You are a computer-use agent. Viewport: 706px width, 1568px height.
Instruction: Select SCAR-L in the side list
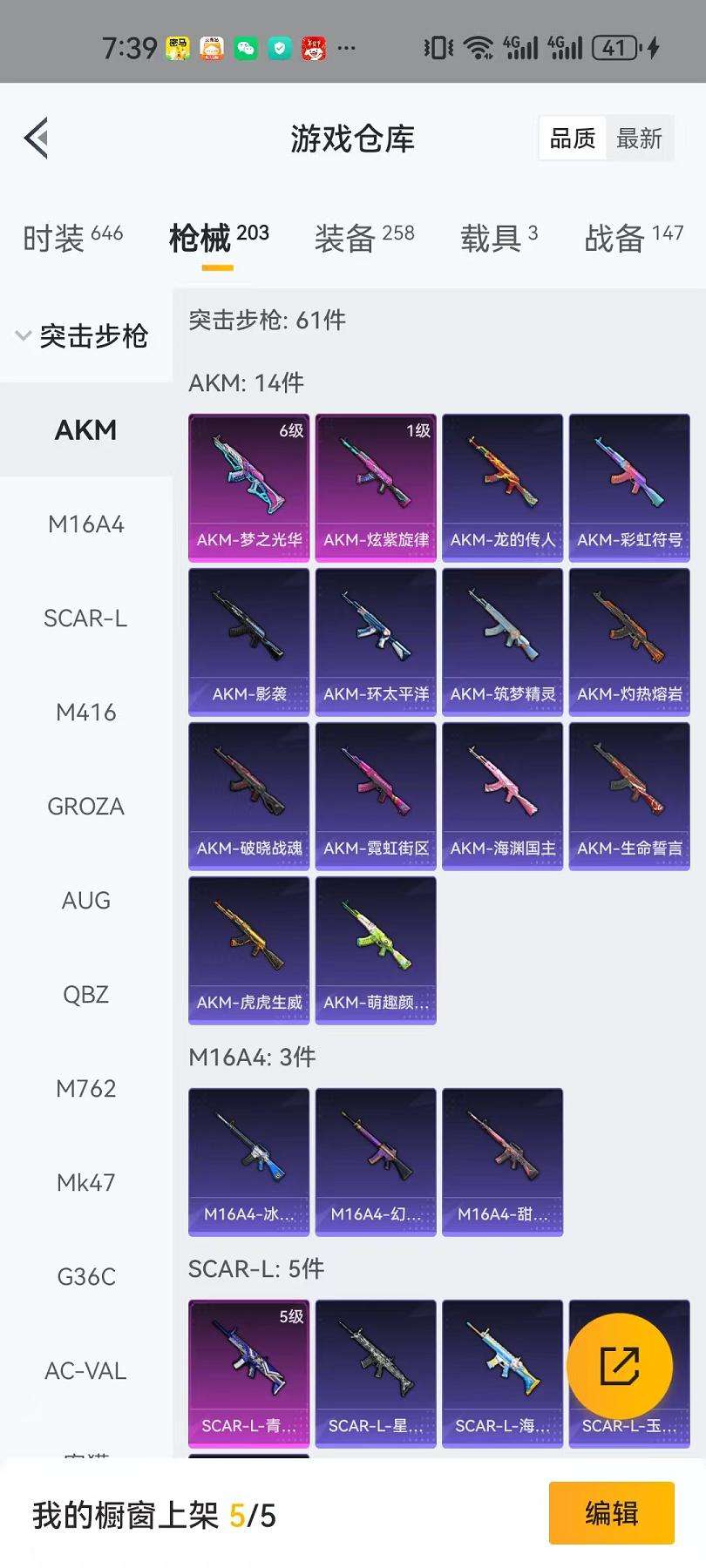coord(85,618)
